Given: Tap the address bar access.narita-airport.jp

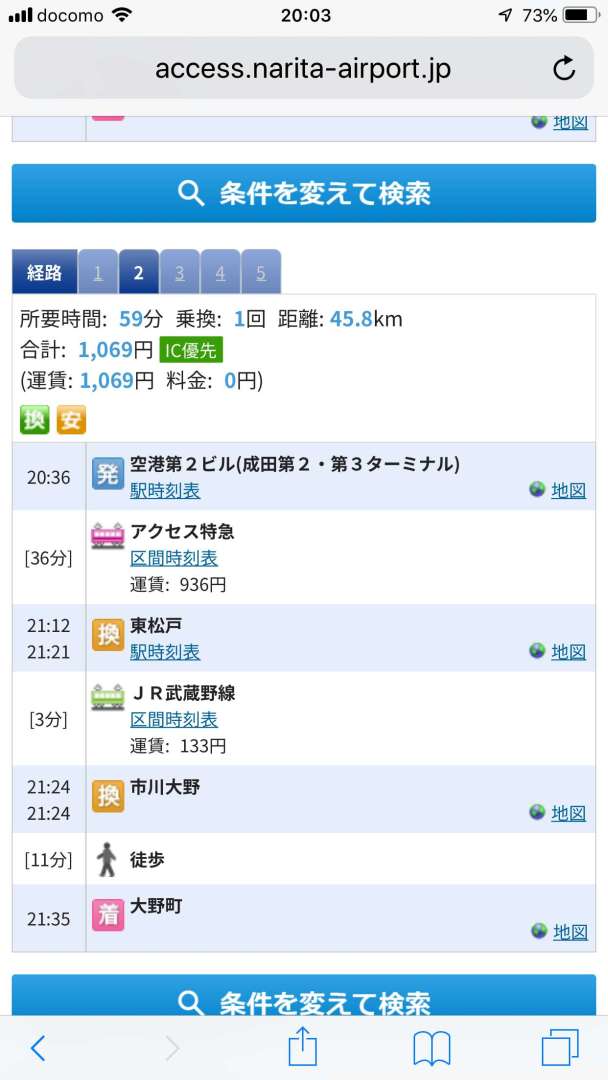Looking at the screenshot, I should 302,68.
